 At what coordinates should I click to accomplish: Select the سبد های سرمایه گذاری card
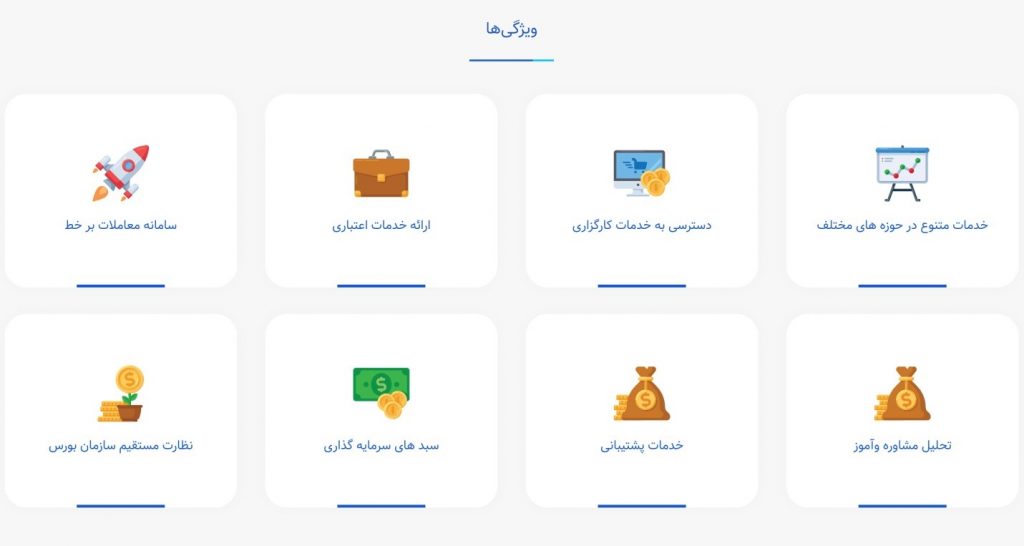[x=381, y=411]
